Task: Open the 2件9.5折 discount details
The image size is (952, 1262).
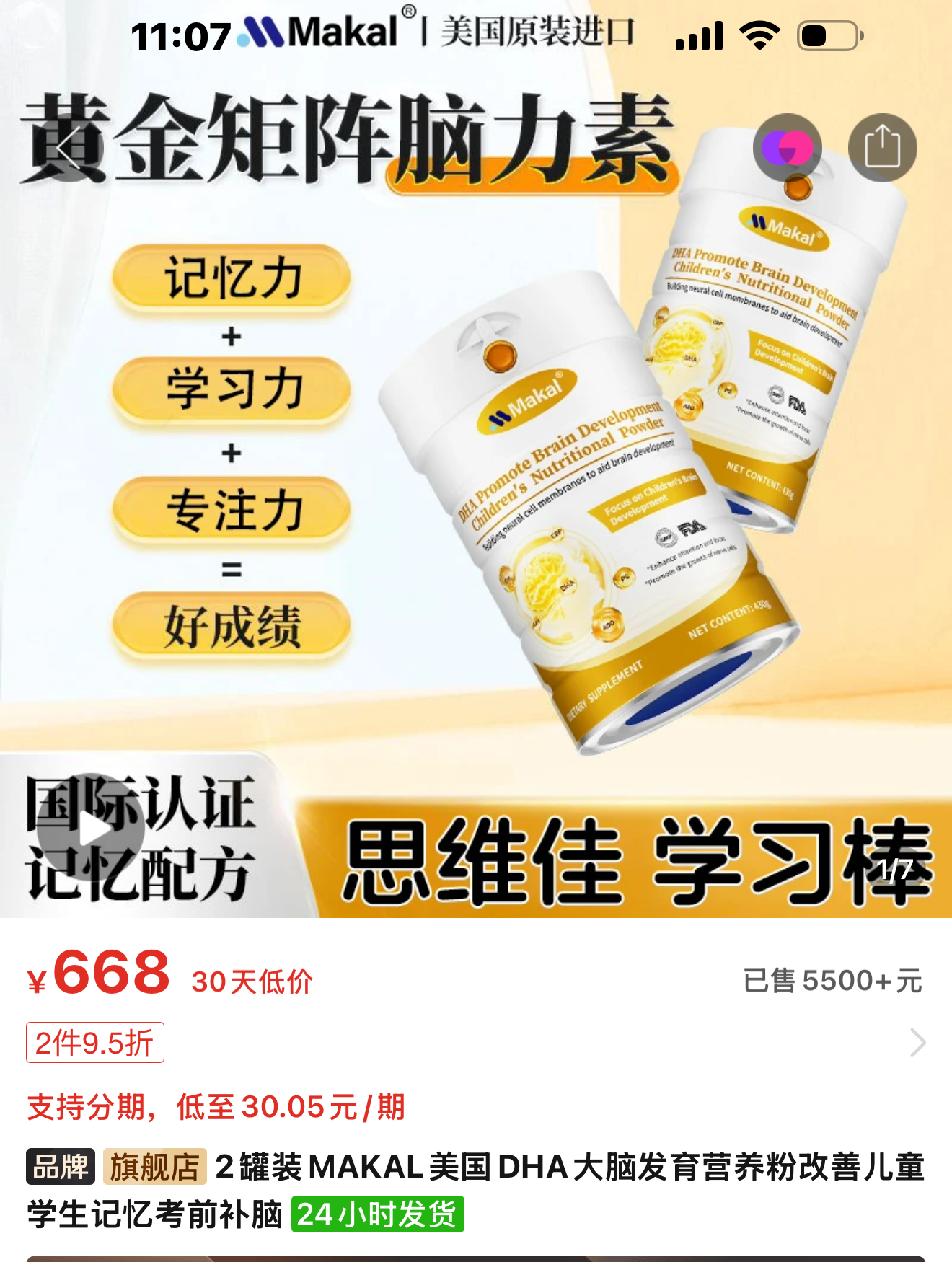Action: 95,1043
